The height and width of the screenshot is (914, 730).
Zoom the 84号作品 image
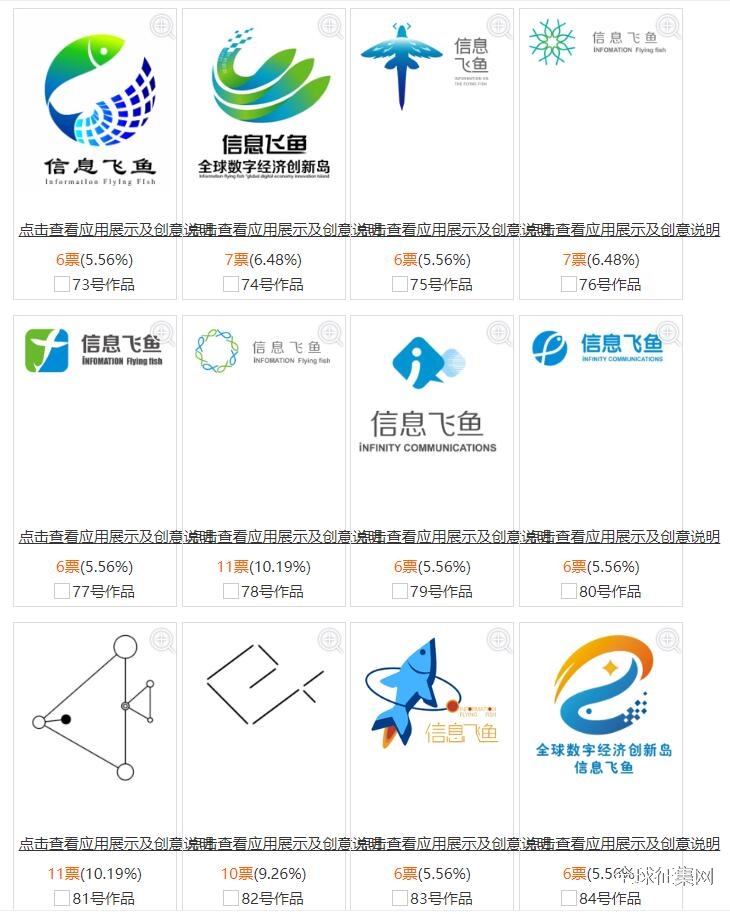[668, 639]
